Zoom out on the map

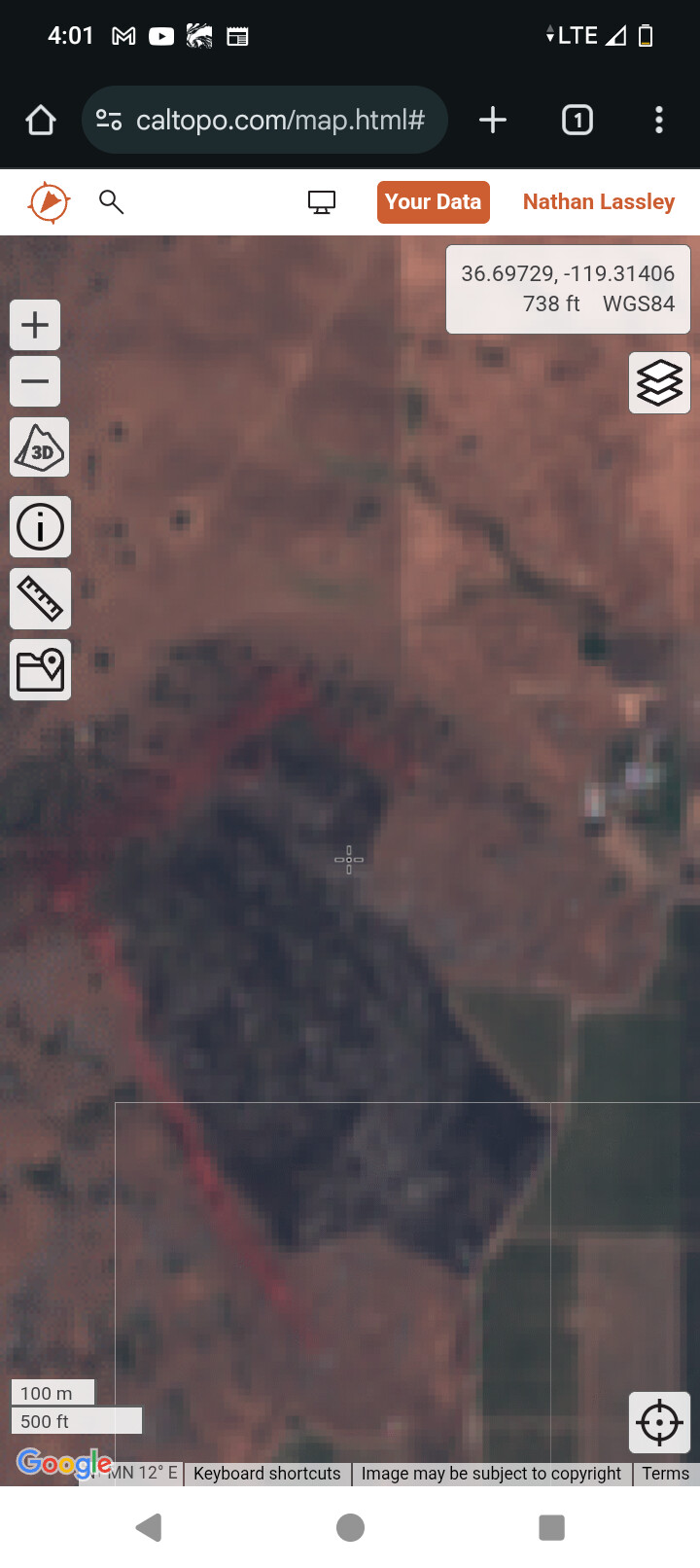35,380
